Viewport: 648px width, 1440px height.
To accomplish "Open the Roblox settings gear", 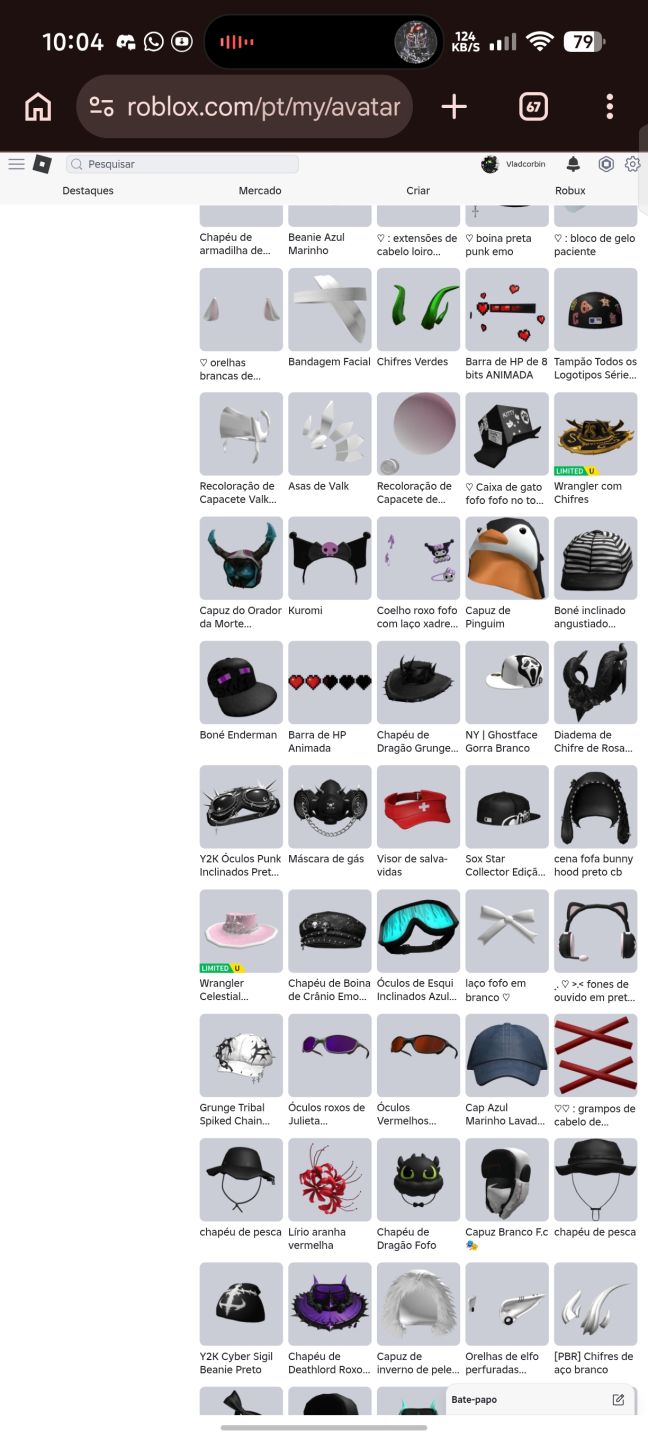I will pos(632,164).
